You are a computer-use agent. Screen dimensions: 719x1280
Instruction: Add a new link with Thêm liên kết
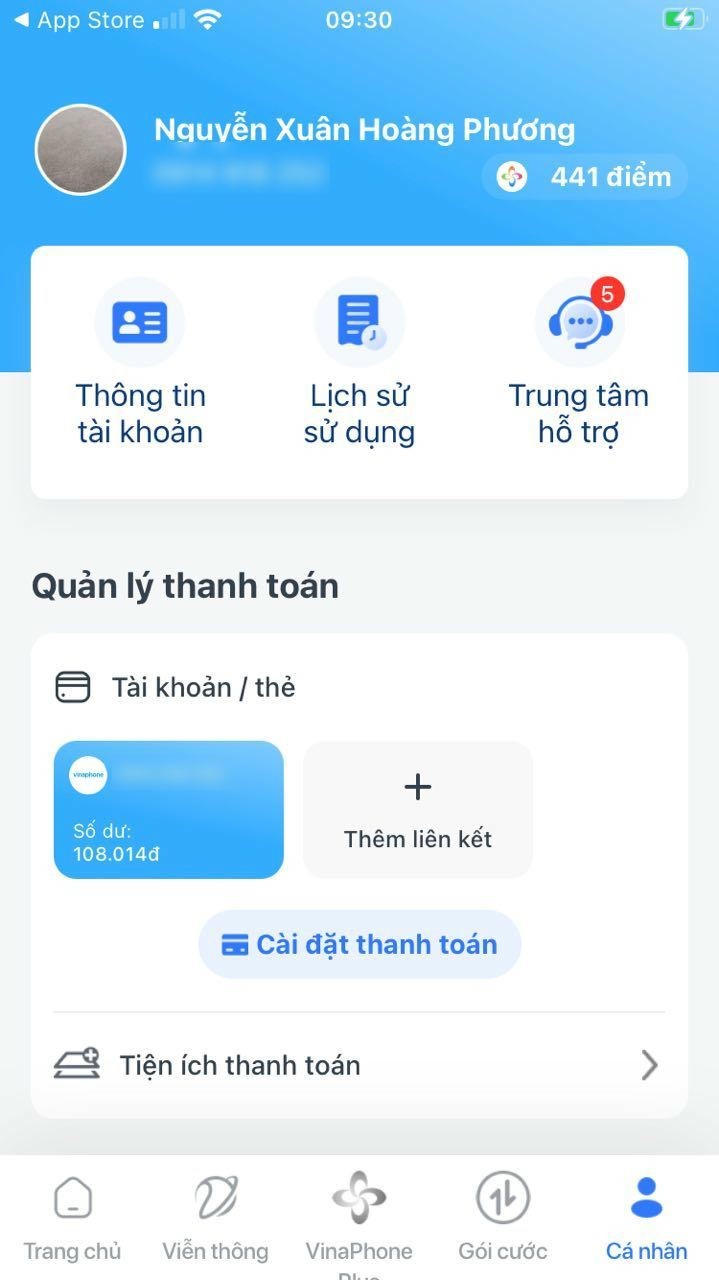point(418,810)
